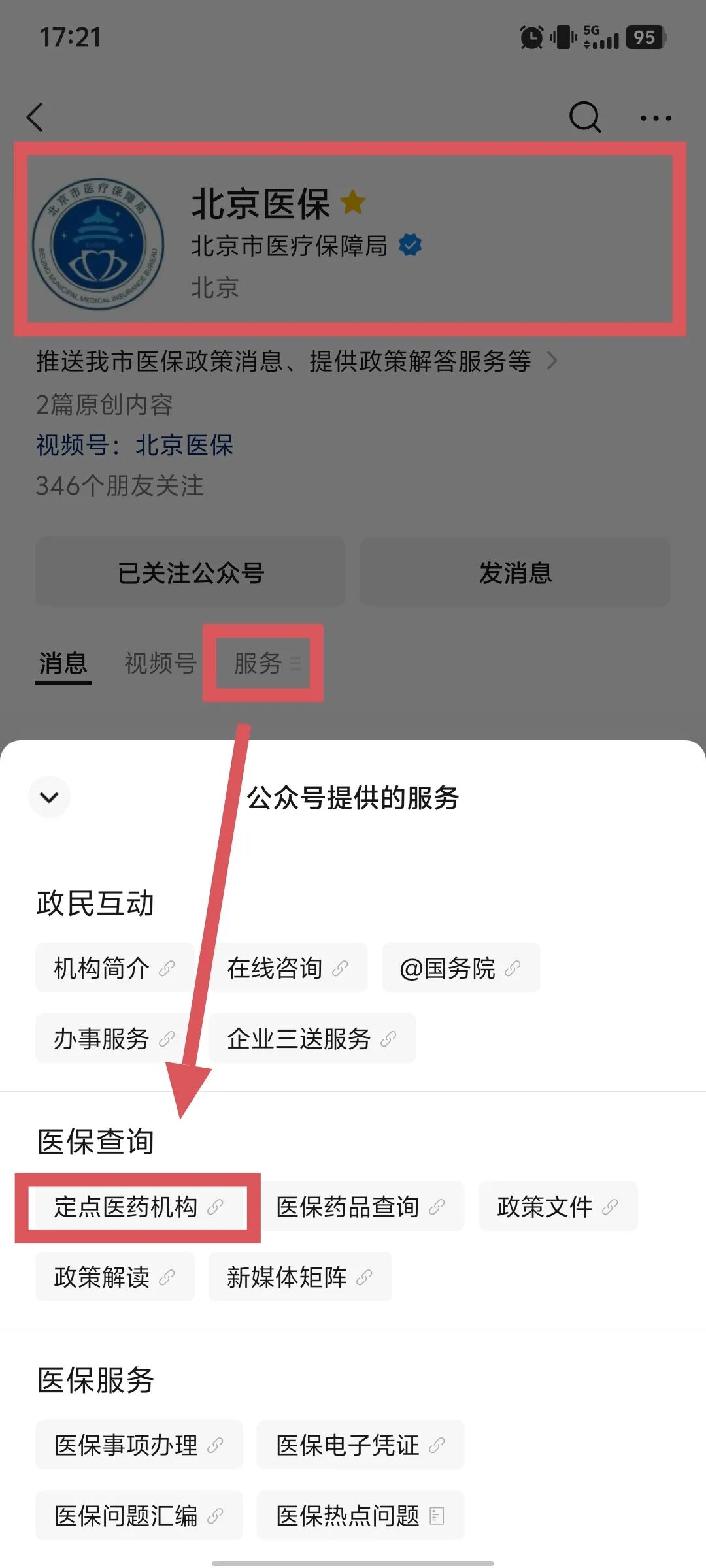The height and width of the screenshot is (1568, 706).
Task: Read 医保热点问题 article
Action: 360,1516
